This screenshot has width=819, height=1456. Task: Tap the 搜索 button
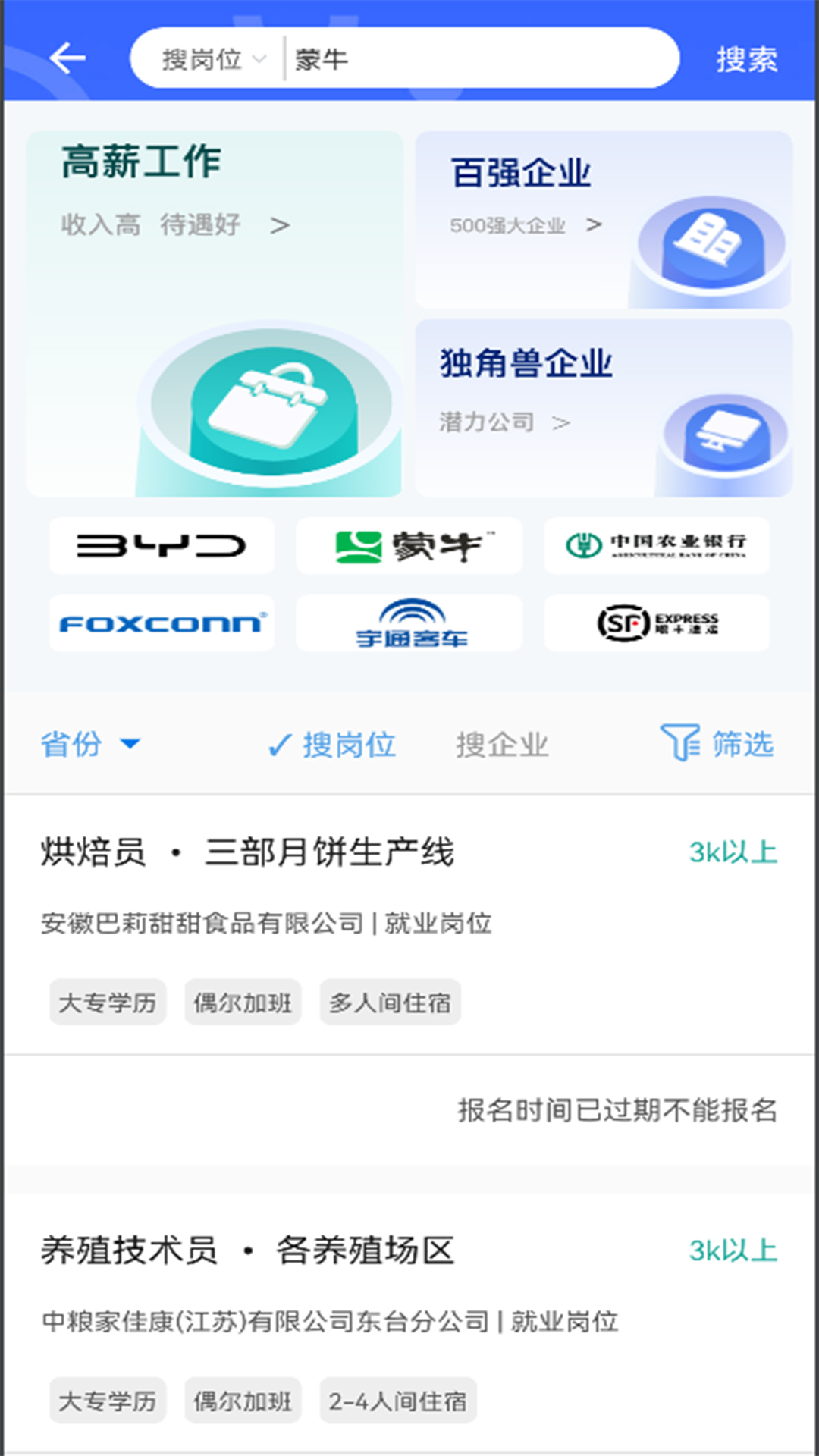coord(746,59)
